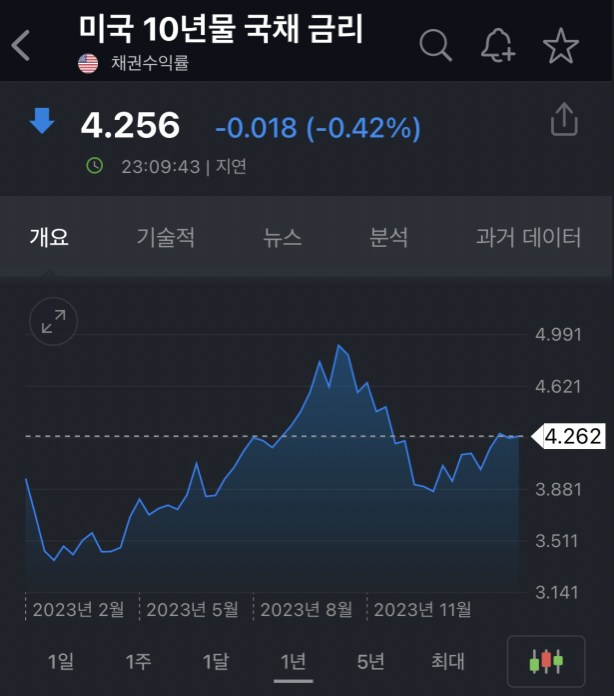The image size is (614, 696).
Task: Open the 뉴스 tab
Action: (282, 237)
